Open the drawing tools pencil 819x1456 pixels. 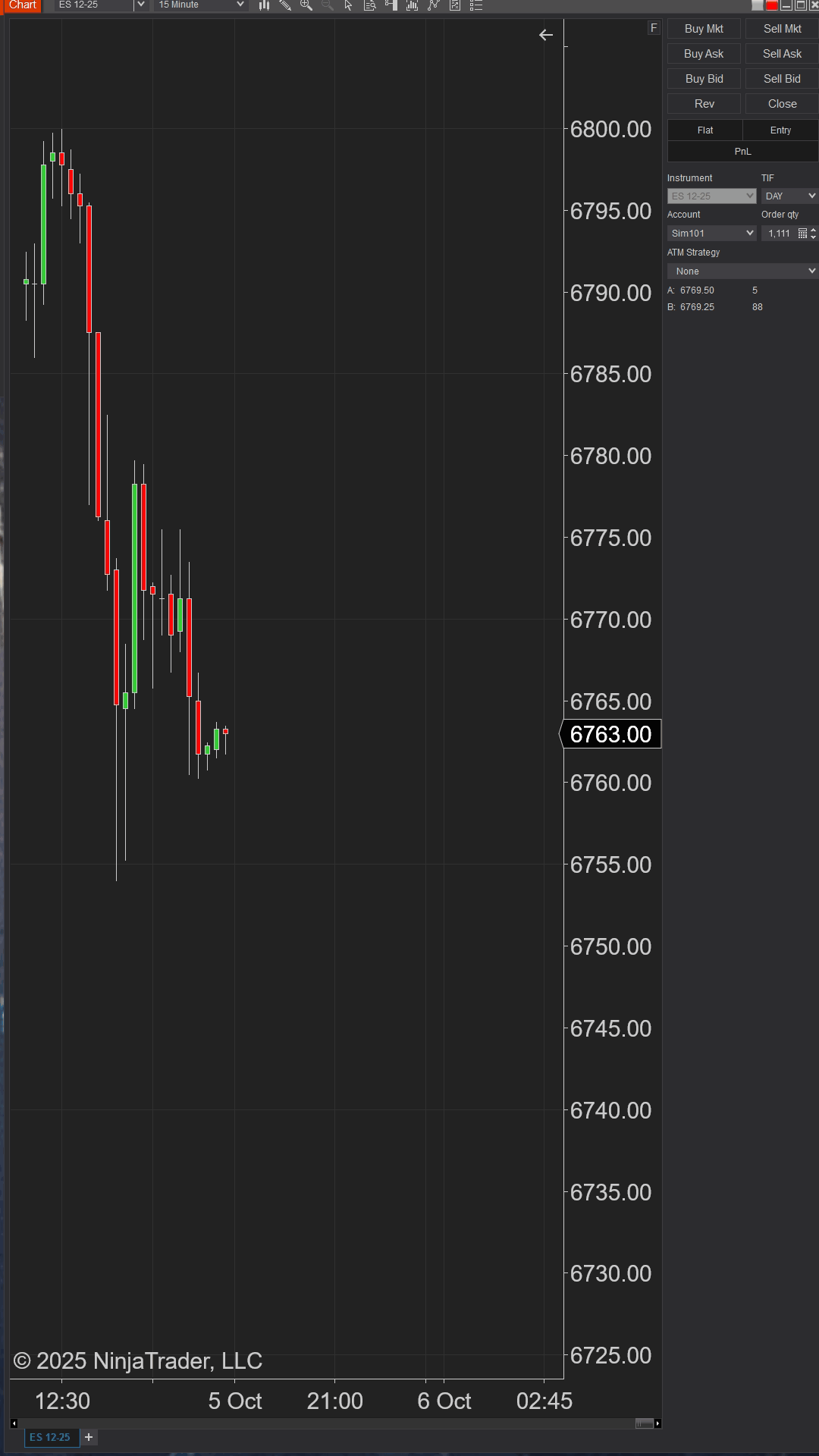[x=285, y=5]
